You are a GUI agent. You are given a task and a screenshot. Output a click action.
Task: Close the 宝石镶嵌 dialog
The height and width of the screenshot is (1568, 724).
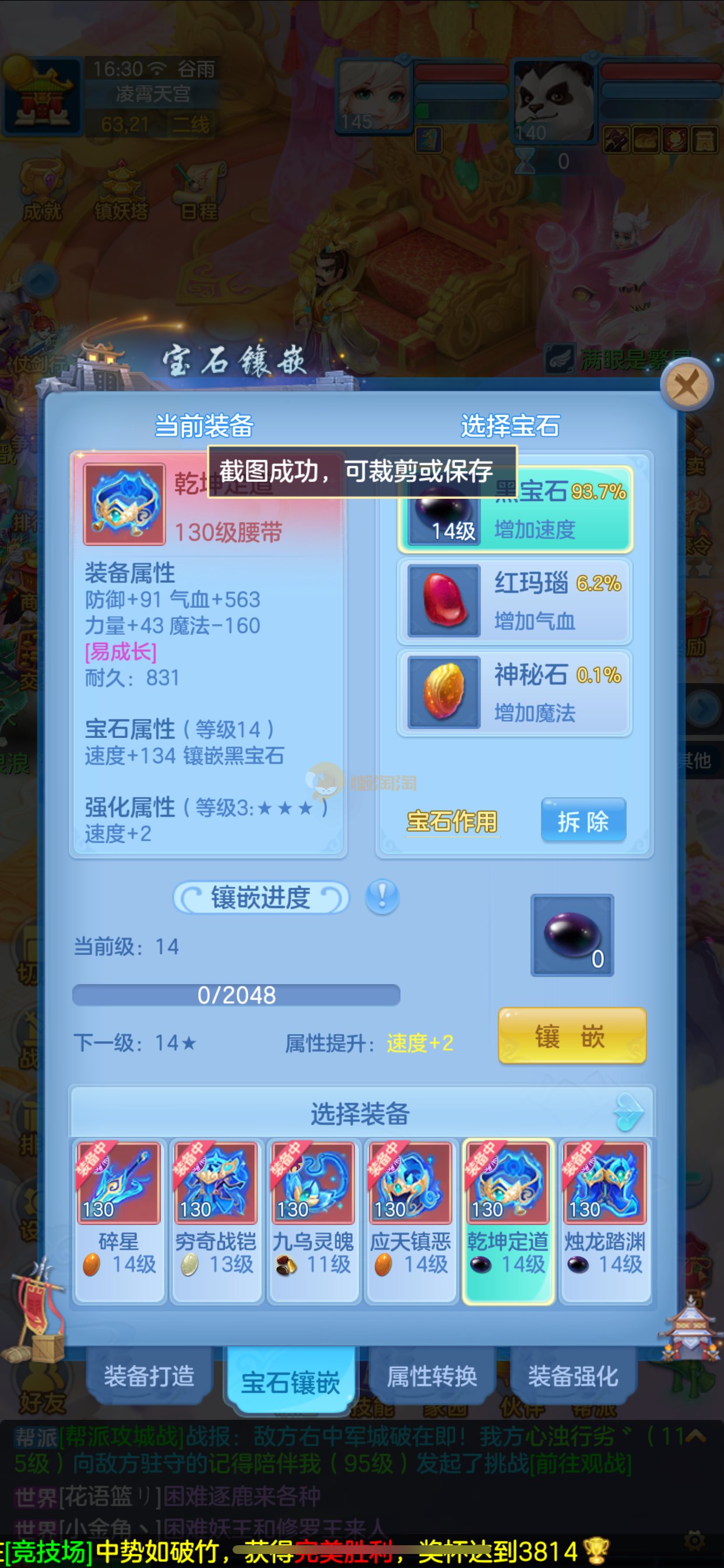[x=687, y=384]
